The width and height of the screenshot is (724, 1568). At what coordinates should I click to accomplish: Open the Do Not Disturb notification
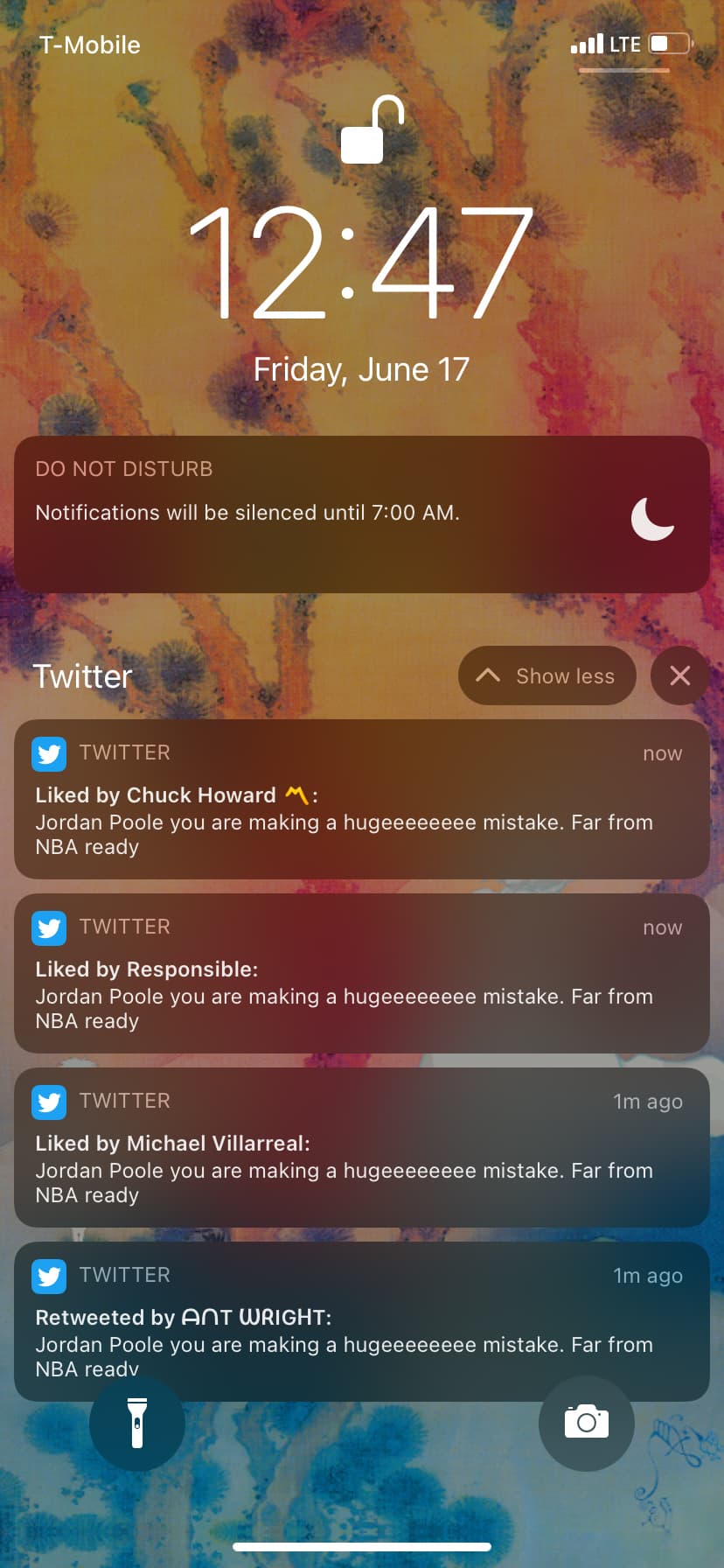pyautogui.click(x=362, y=514)
